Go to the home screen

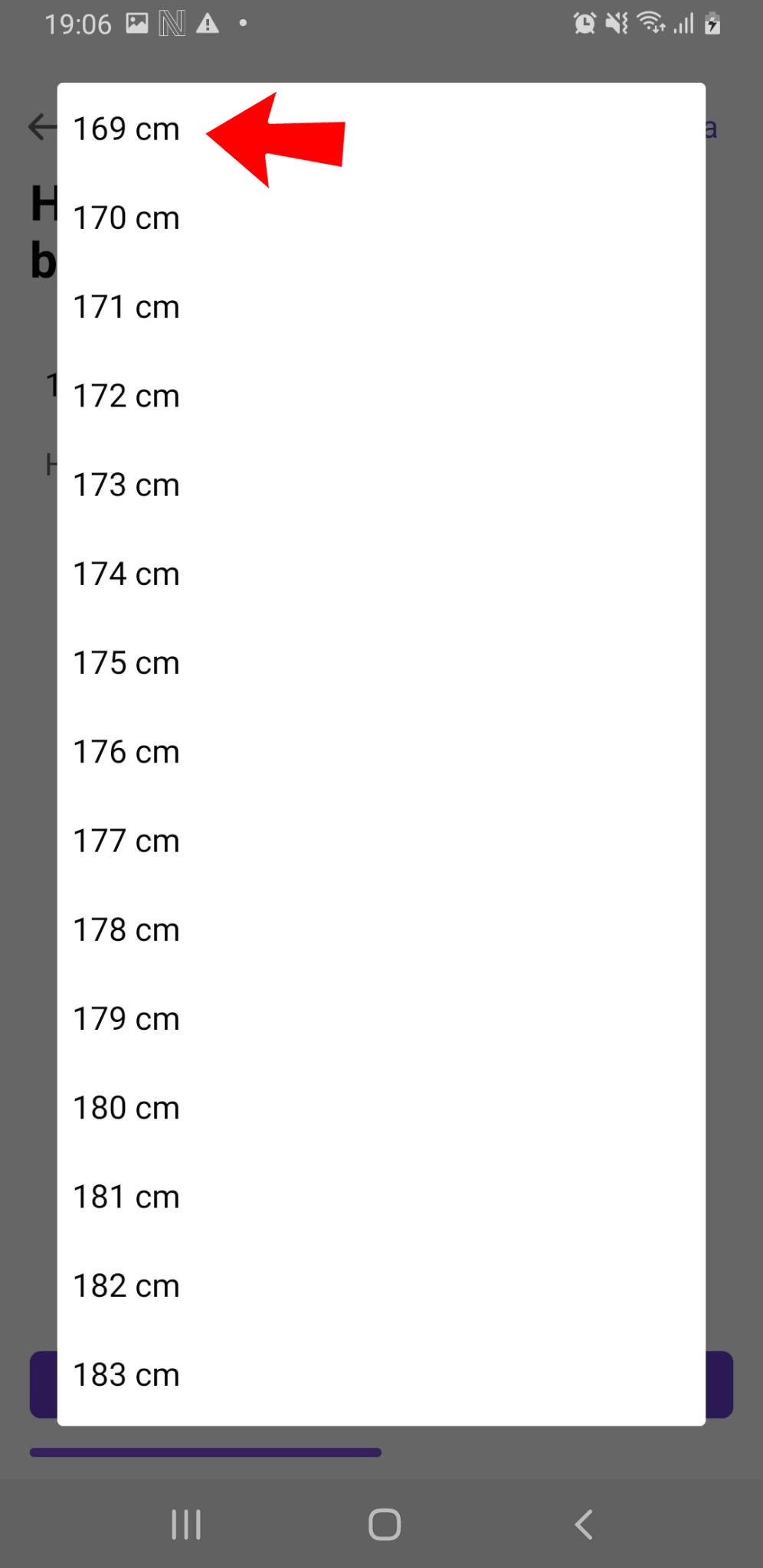(384, 1524)
